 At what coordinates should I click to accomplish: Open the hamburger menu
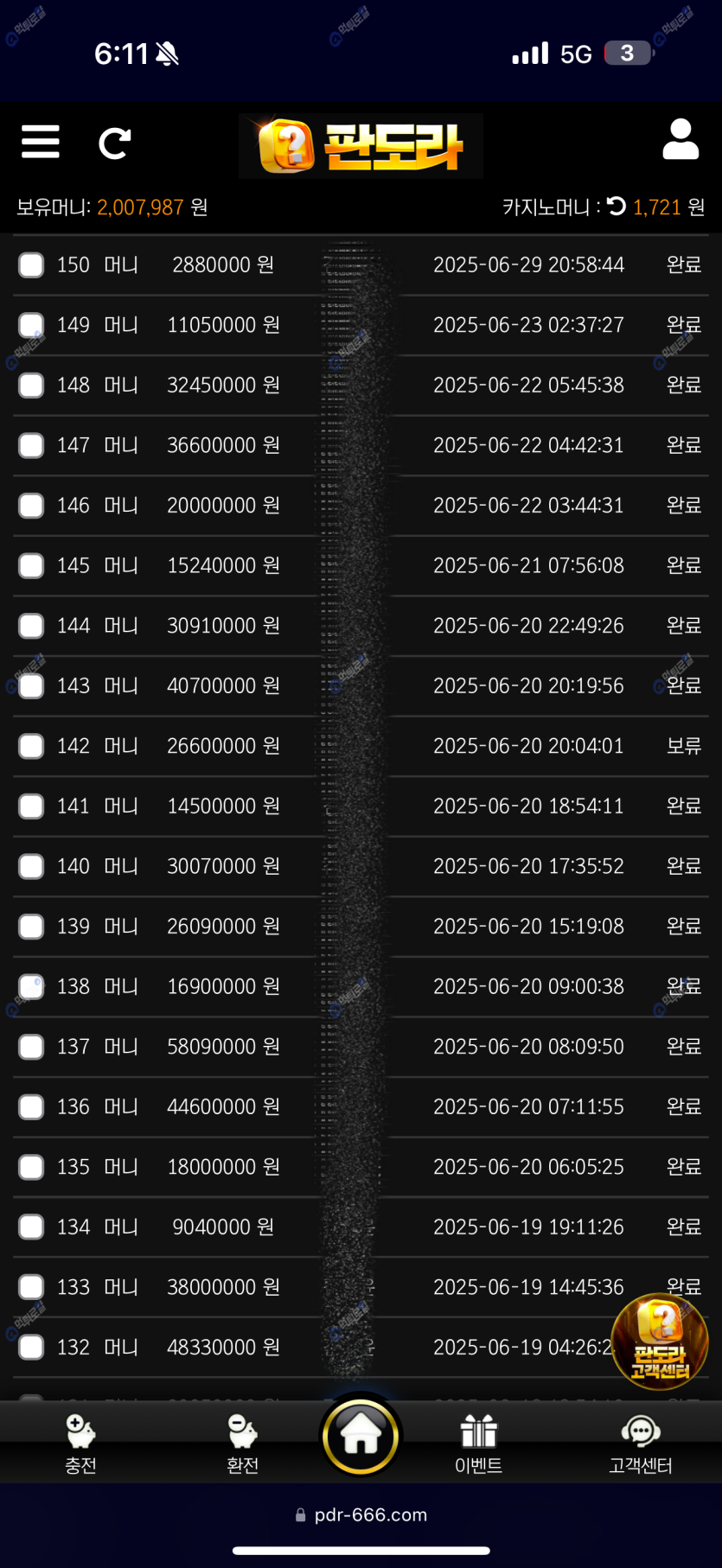41,142
